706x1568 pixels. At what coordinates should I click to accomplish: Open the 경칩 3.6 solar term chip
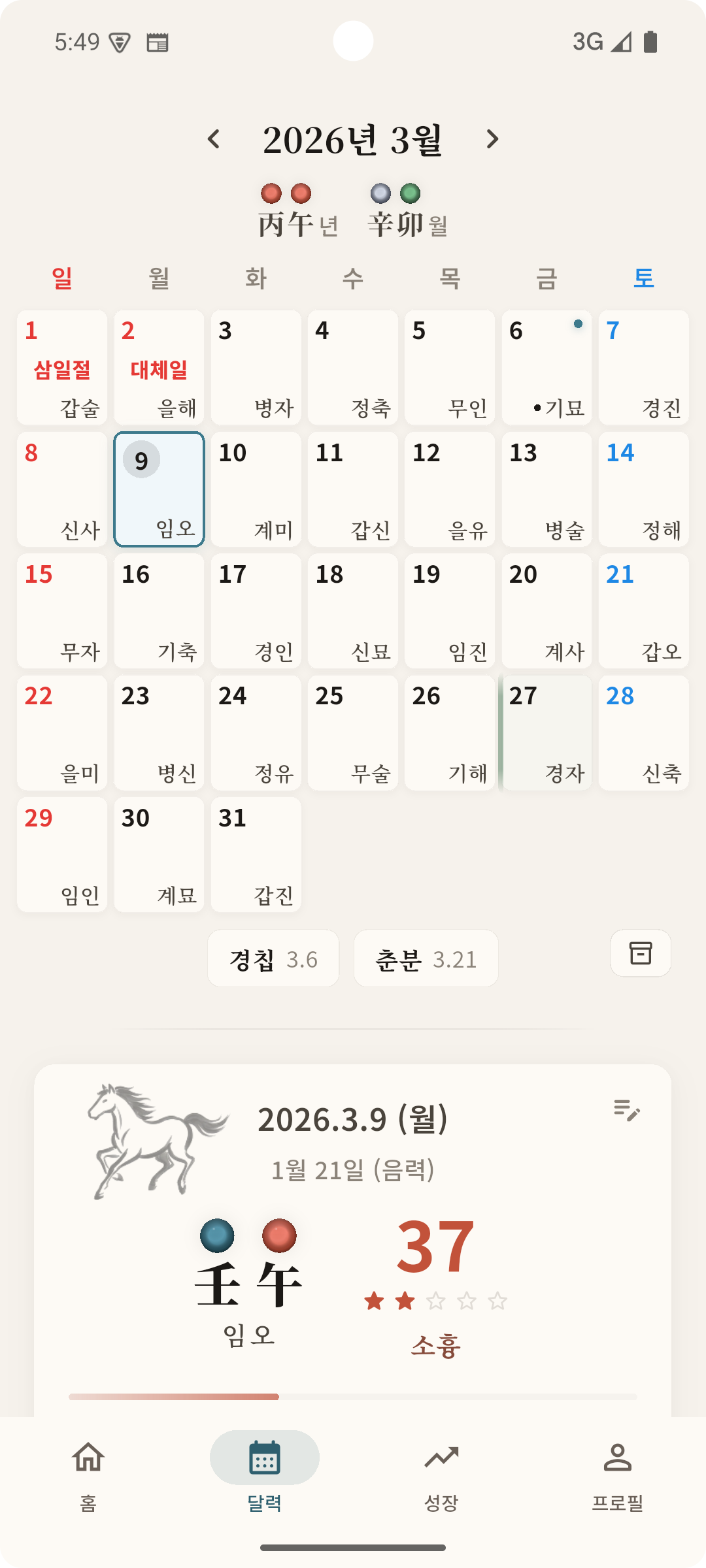(x=273, y=958)
